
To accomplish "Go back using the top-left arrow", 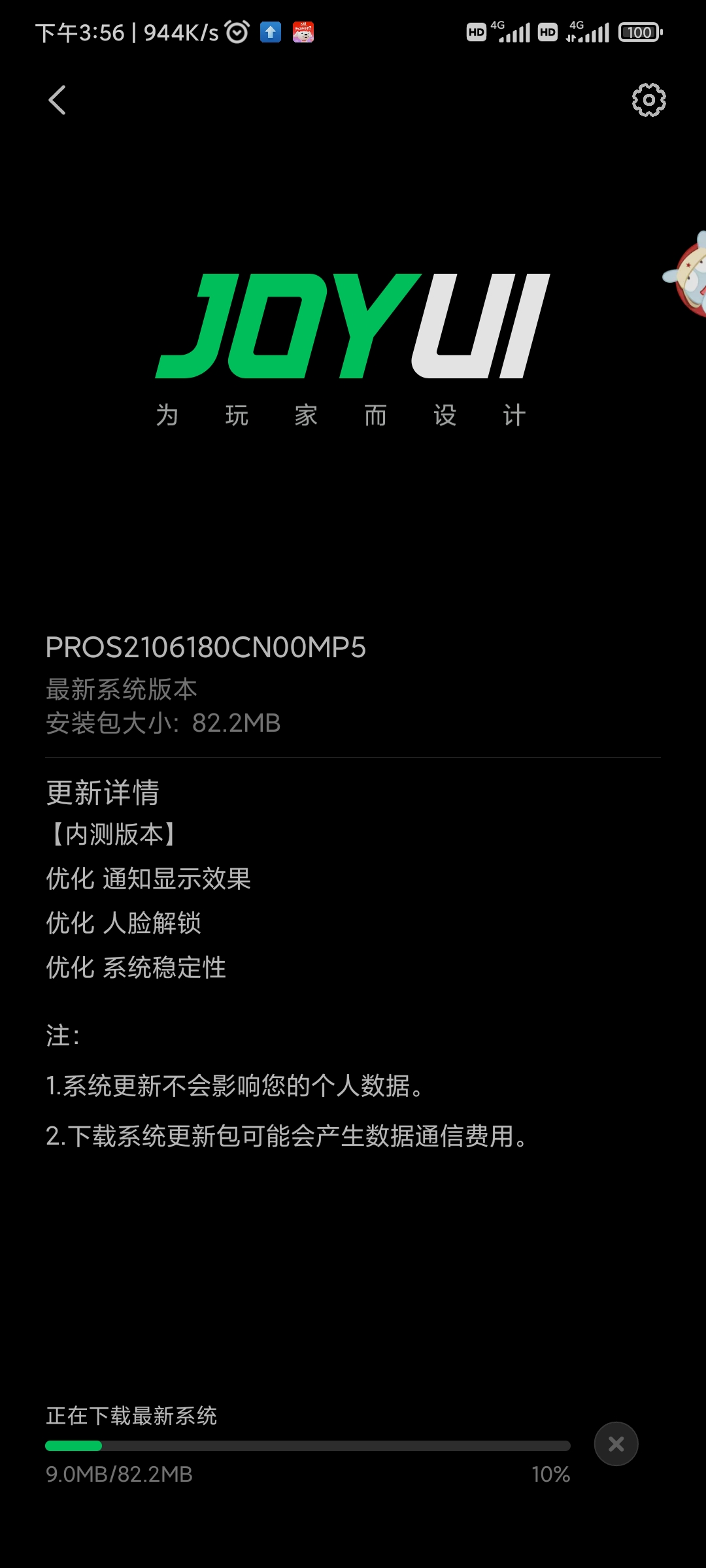I will pos(58,100).
